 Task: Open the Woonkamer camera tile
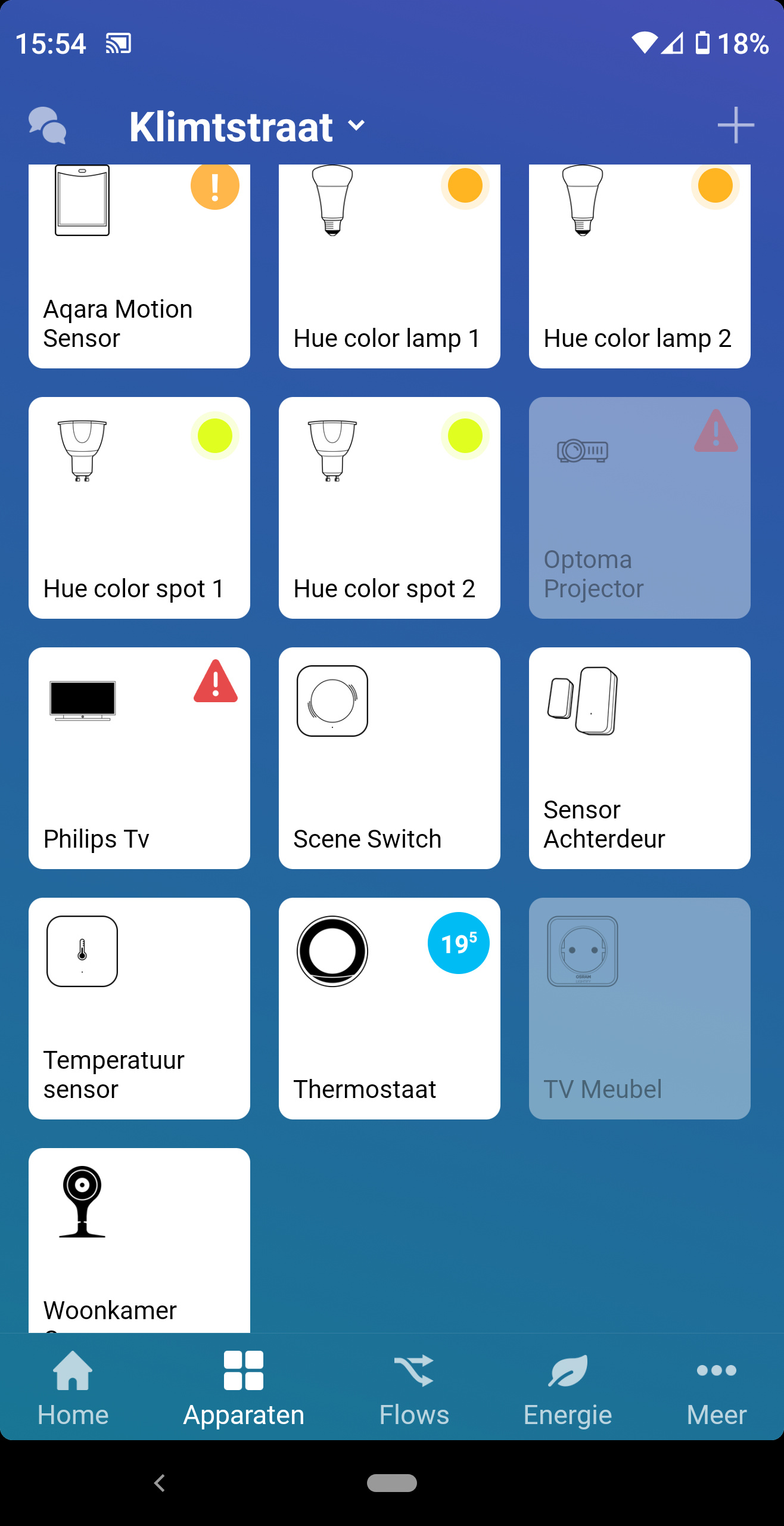139,1240
